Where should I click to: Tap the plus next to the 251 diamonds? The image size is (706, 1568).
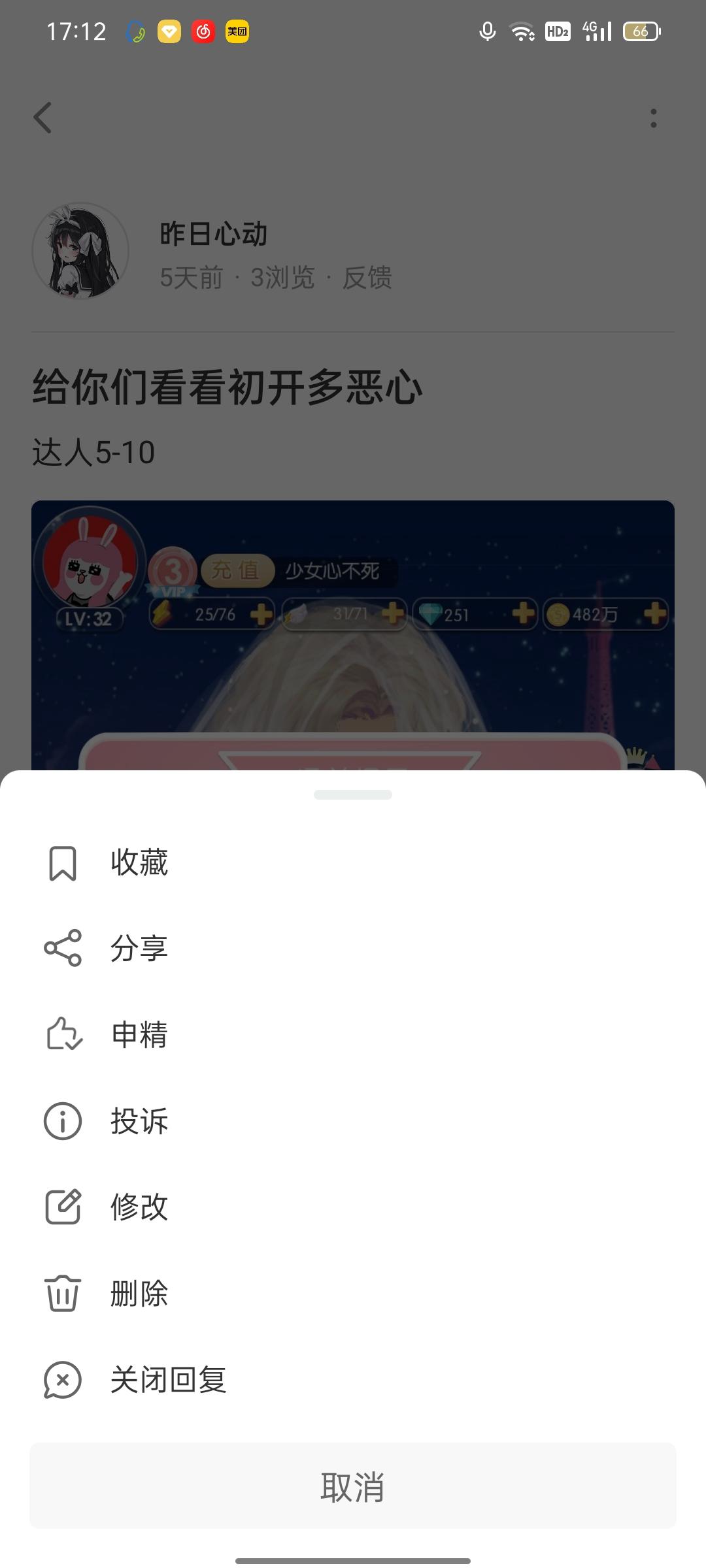521,614
